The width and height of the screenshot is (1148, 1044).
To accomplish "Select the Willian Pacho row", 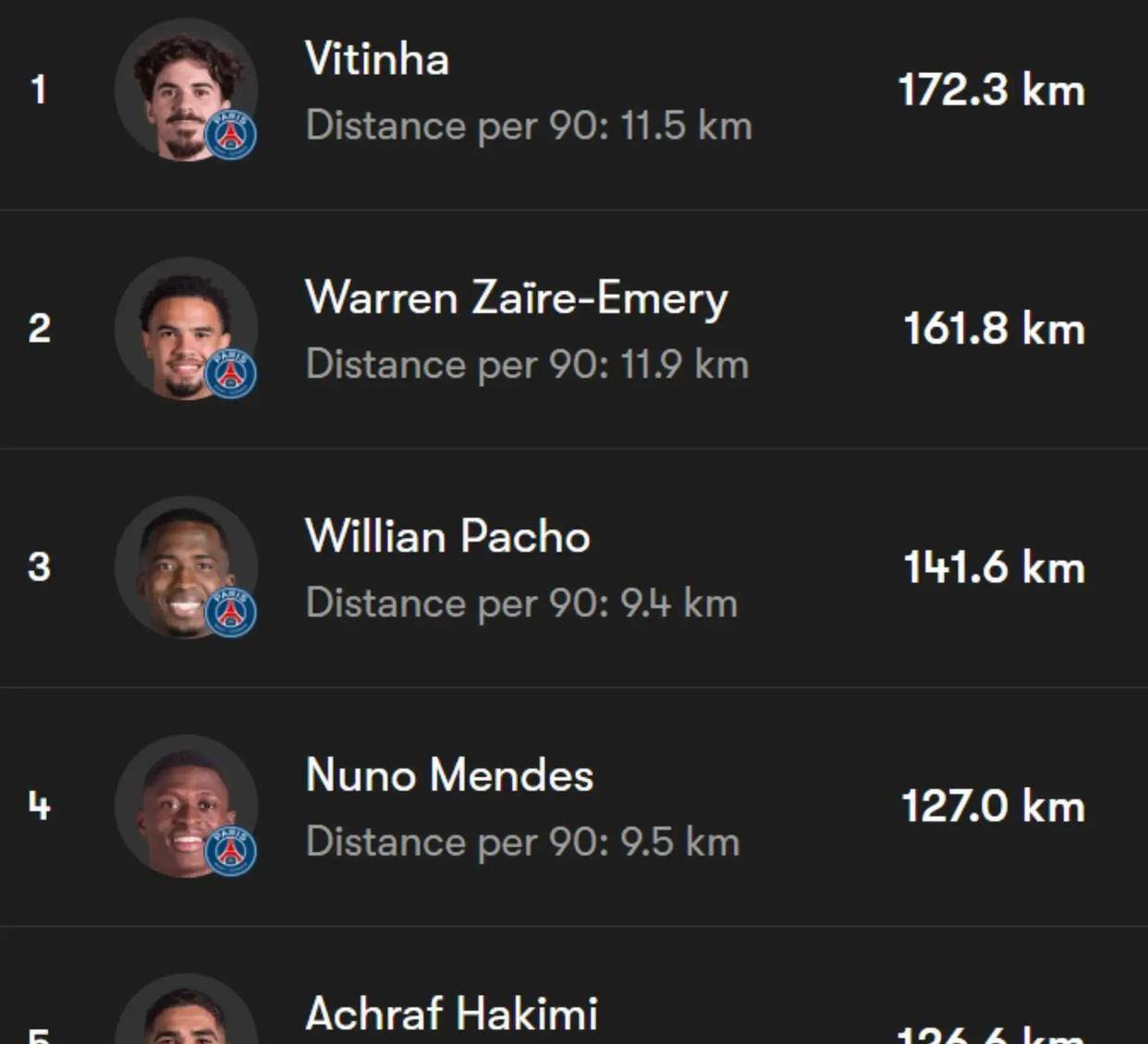I will point(574,568).
